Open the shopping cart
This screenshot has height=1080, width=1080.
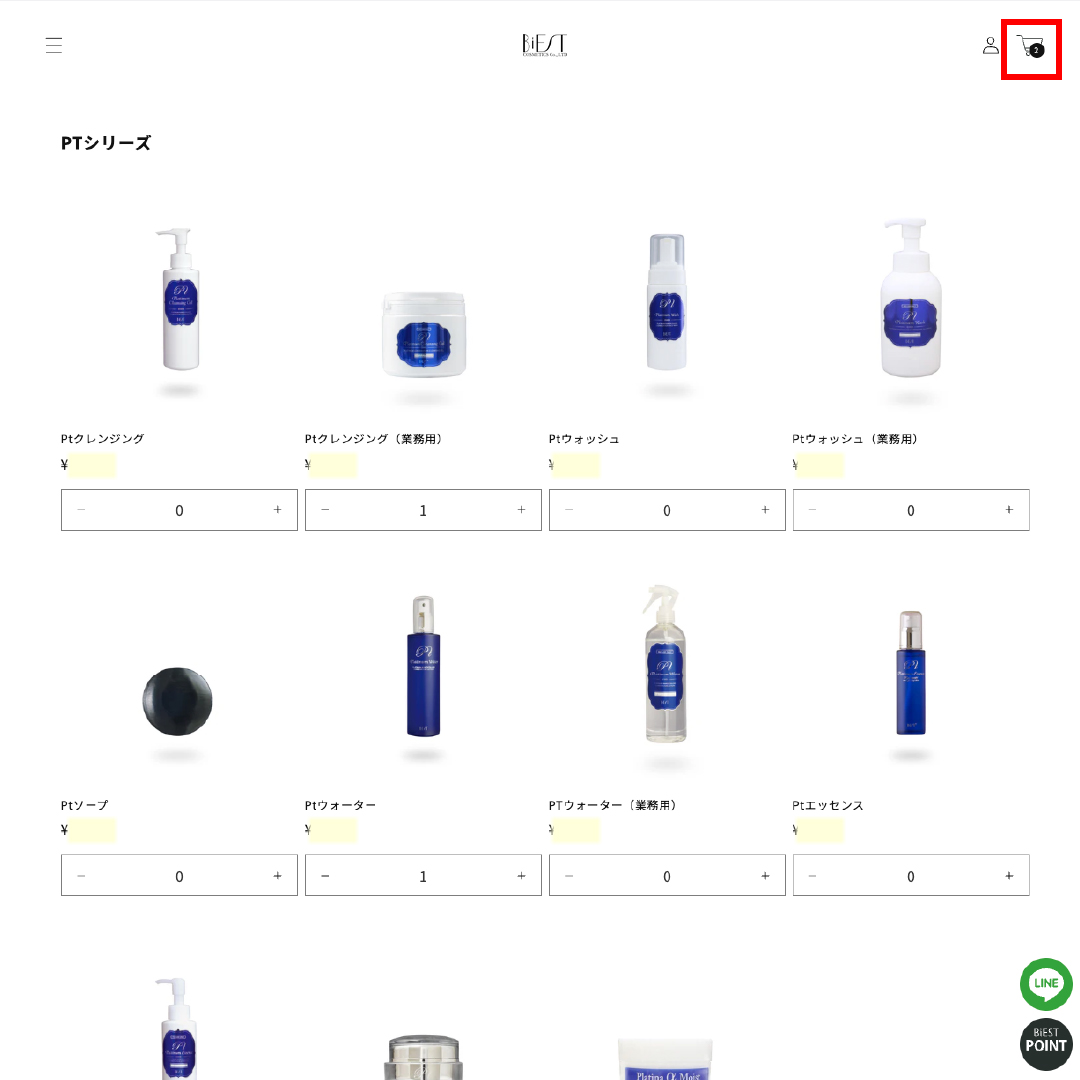pyautogui.click(x=1030, y=46)
